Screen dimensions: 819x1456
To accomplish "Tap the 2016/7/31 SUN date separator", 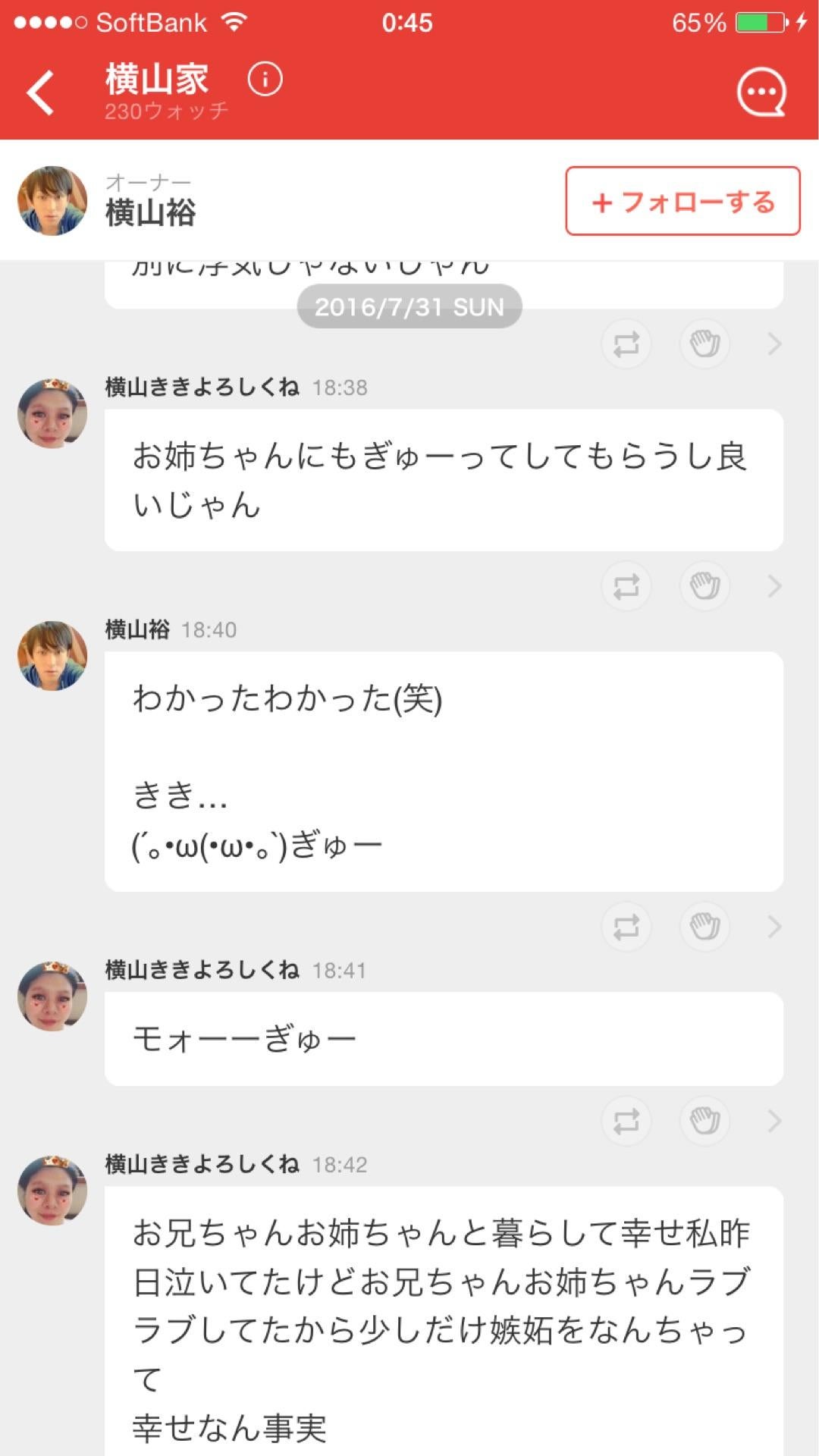I will pos(409,306).
